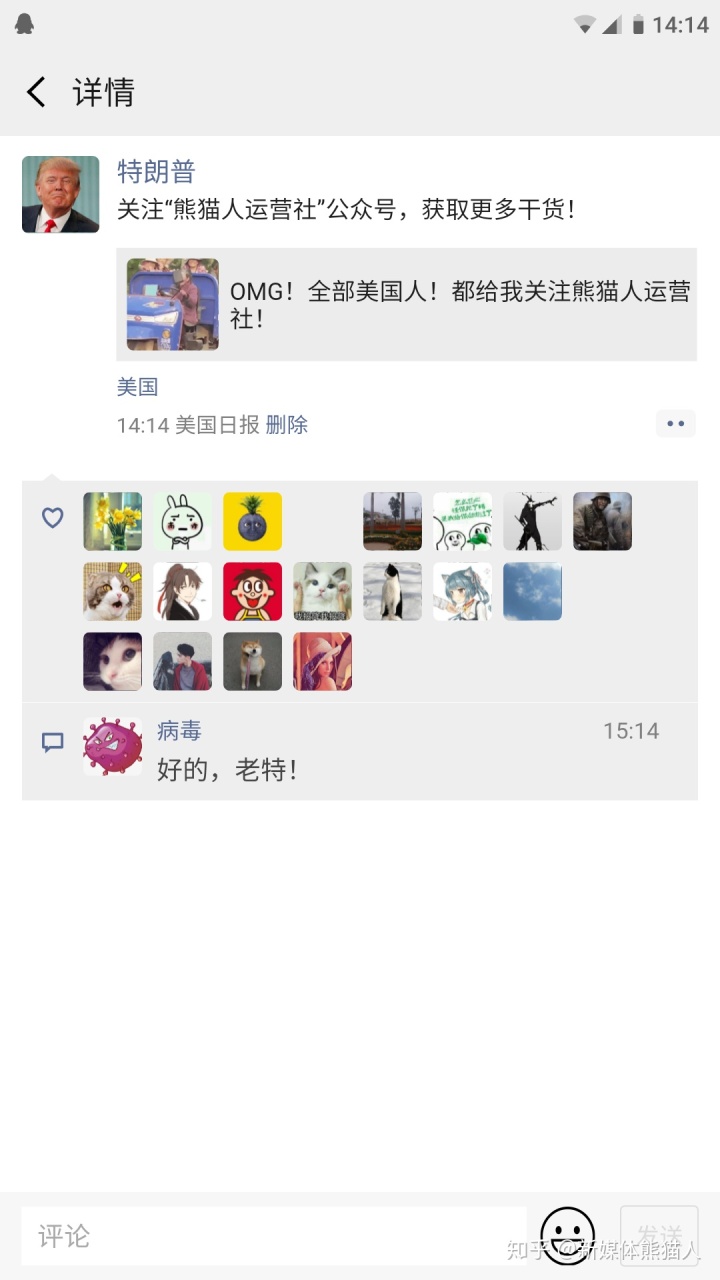
Task: Open the emoji picker
Action: pos(567,1236)
